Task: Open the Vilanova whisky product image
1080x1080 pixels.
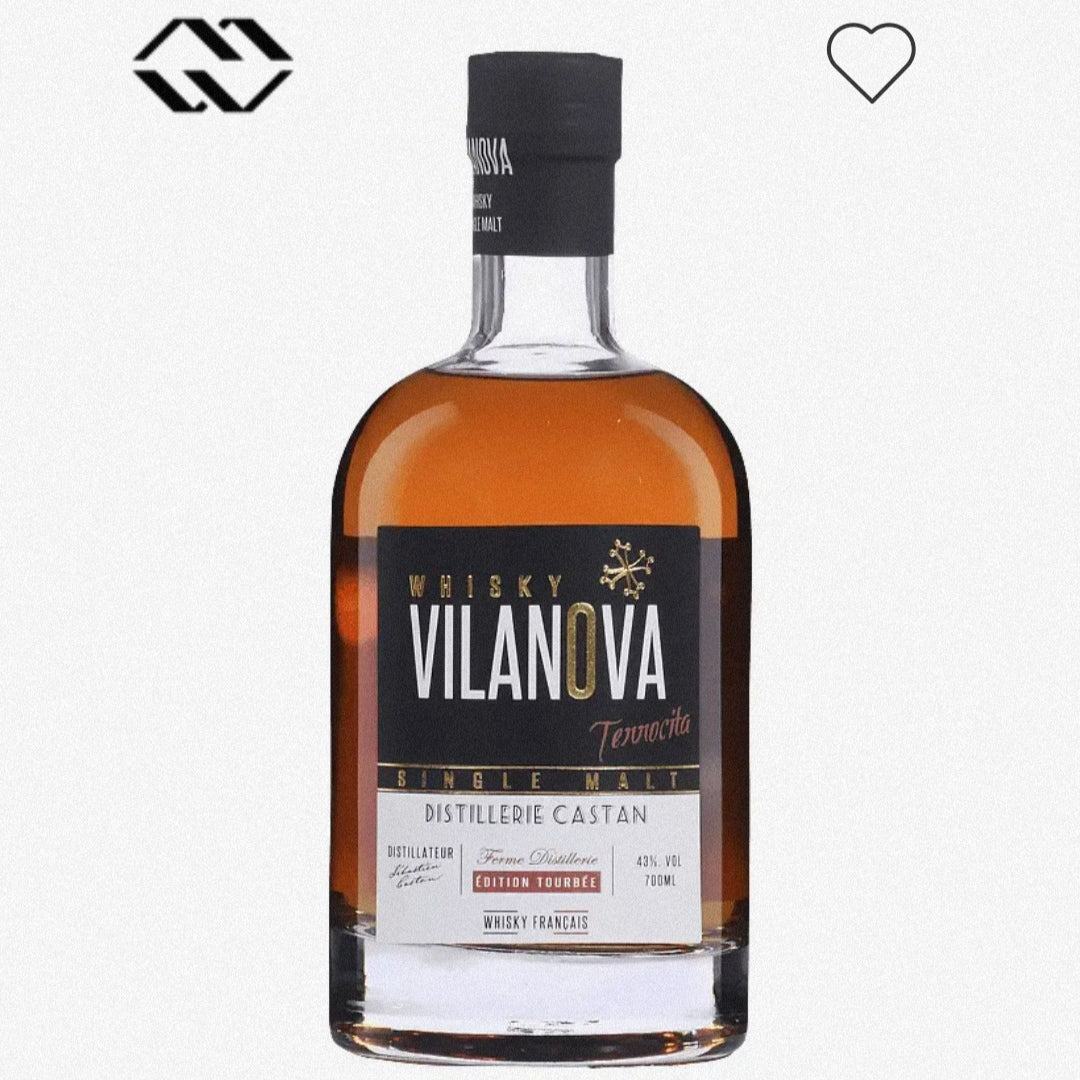Action: (540, 600)
